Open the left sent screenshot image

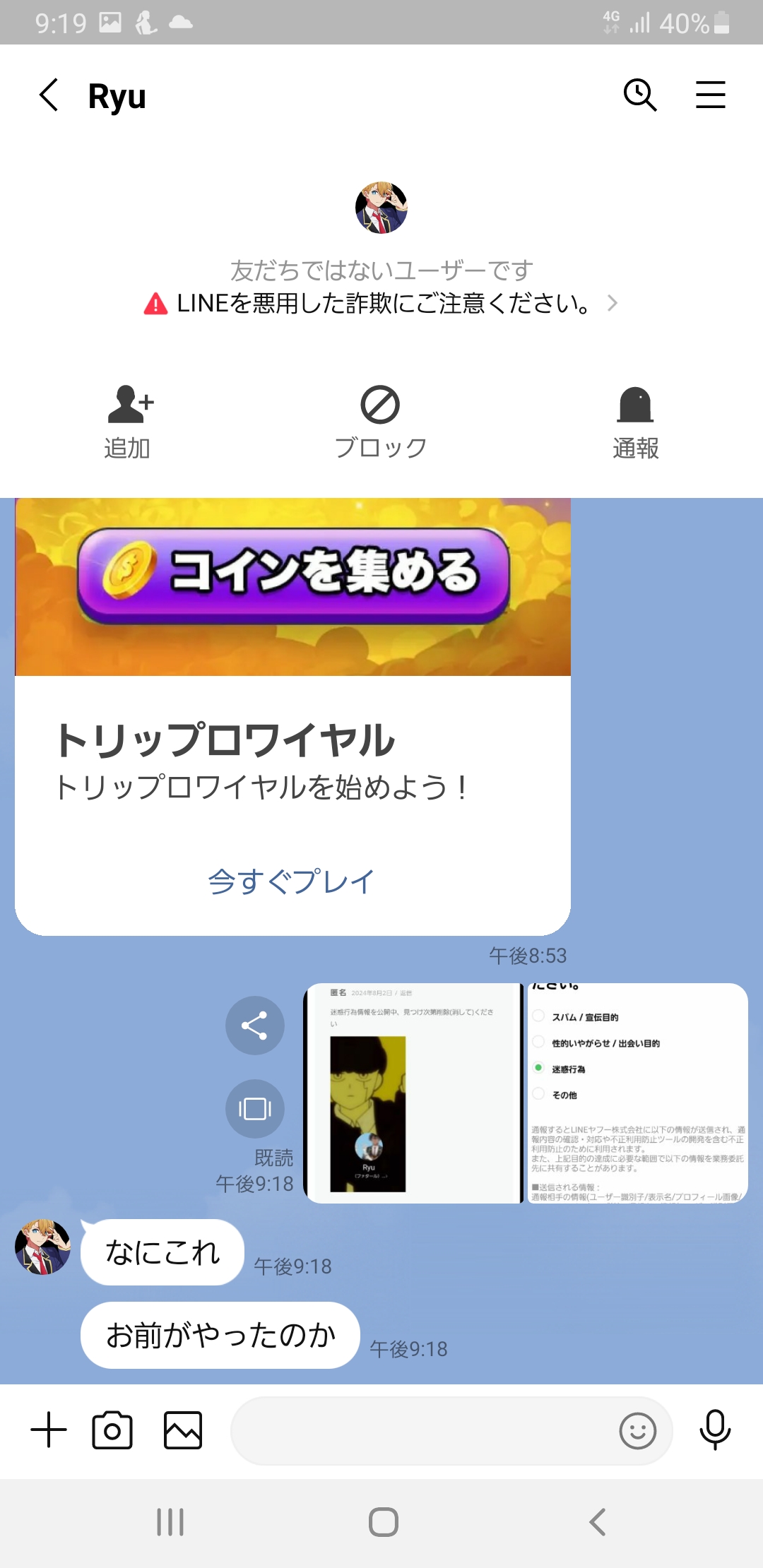(x=413, y=1093)
